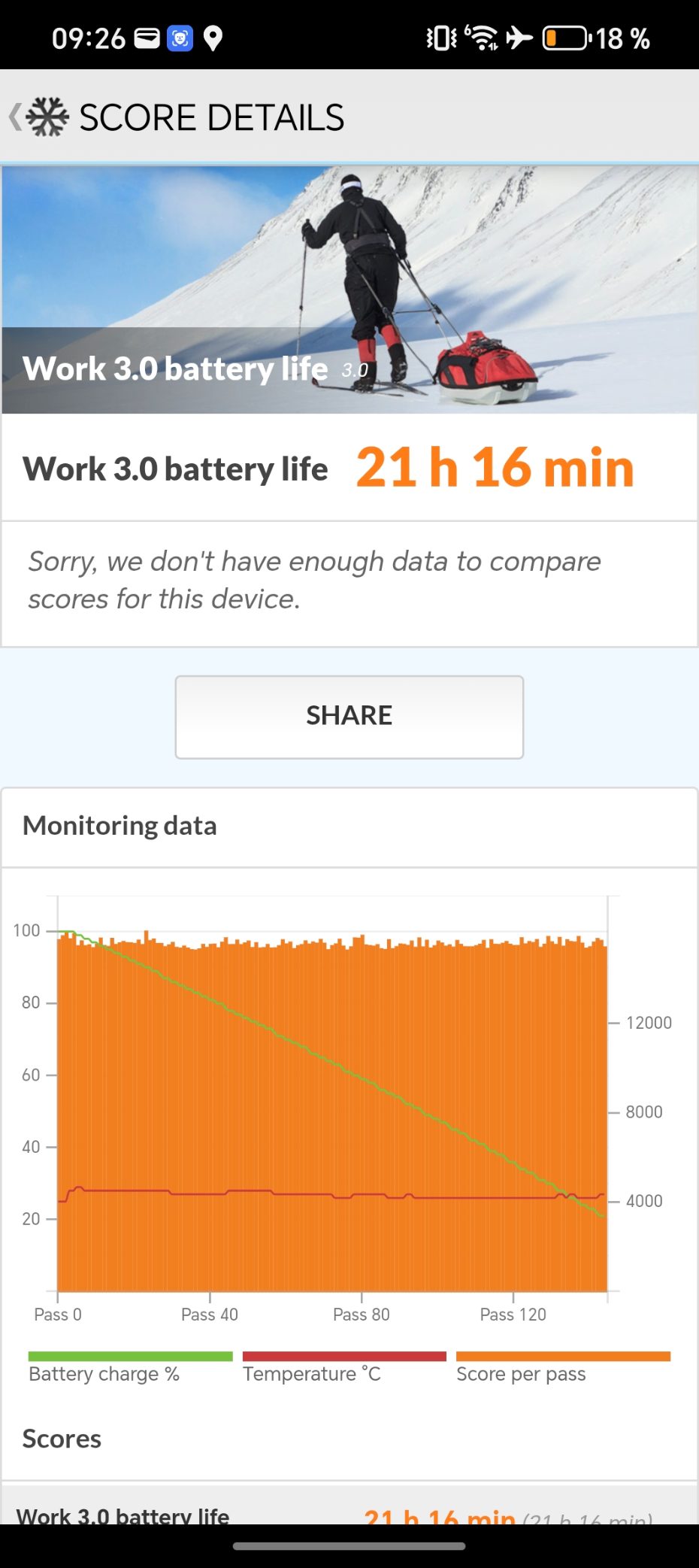Tap the SHARE button
Viewport: 699px width, 1568px height.
(x=349, y=716)
